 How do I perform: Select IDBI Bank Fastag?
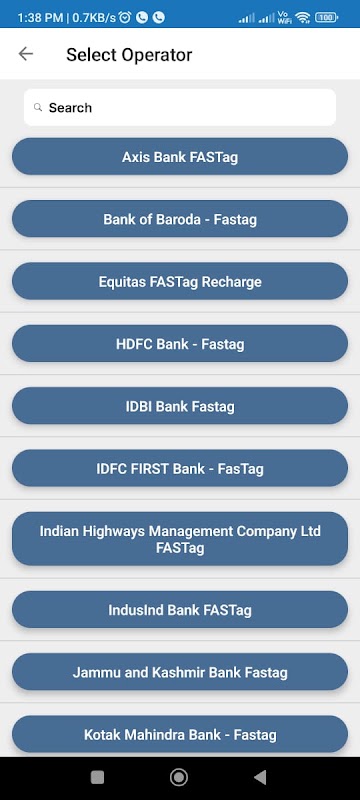180,406
